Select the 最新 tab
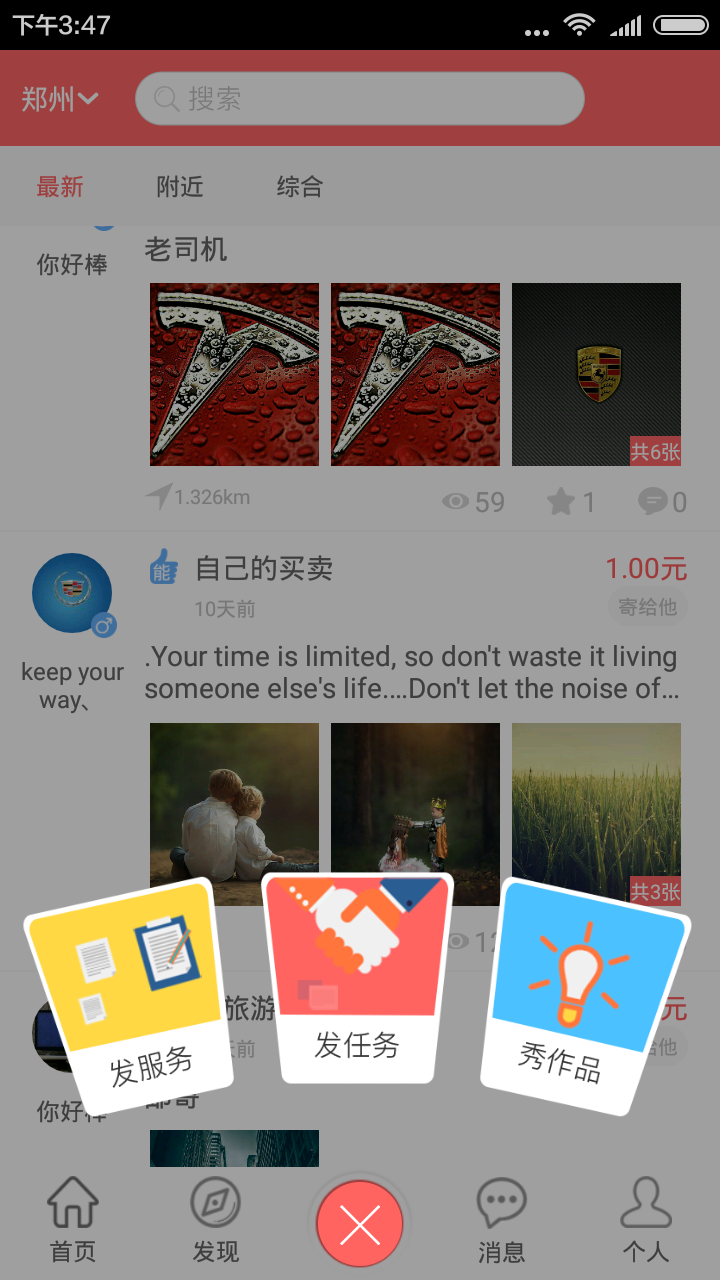The image size is (720, 1280). 61,187
